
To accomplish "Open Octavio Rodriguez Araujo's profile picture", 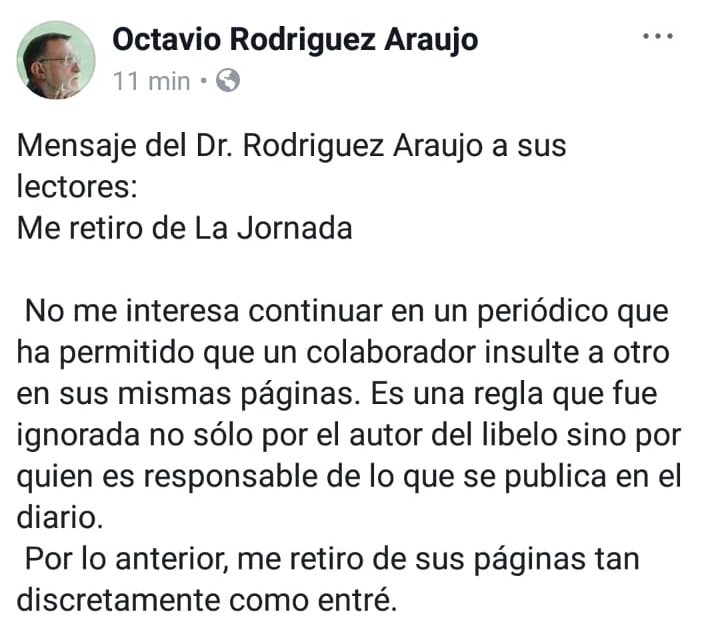I will 56,60.
